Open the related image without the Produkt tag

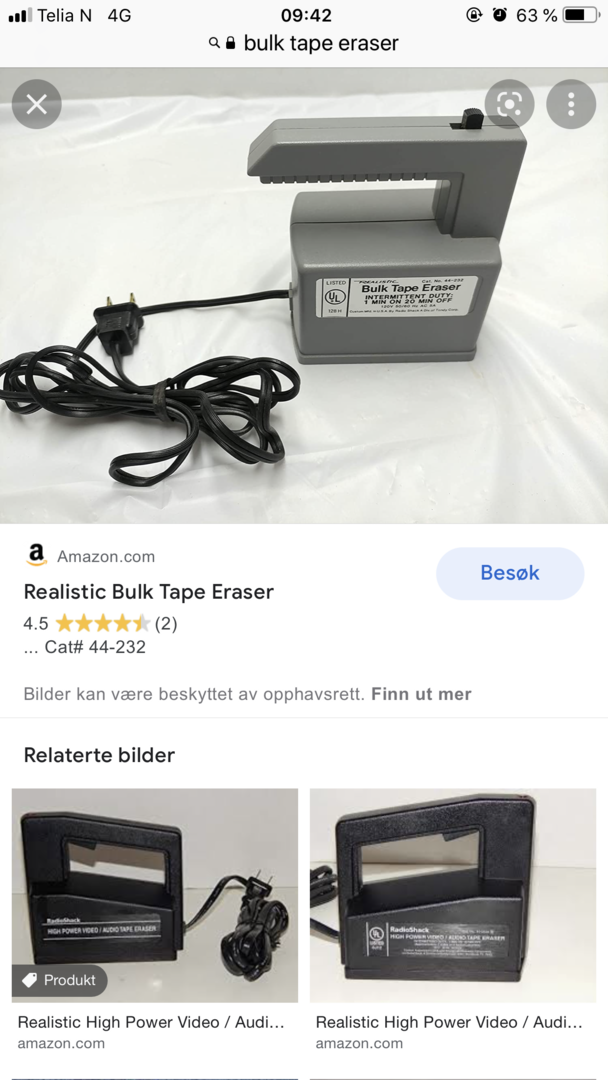453,895
